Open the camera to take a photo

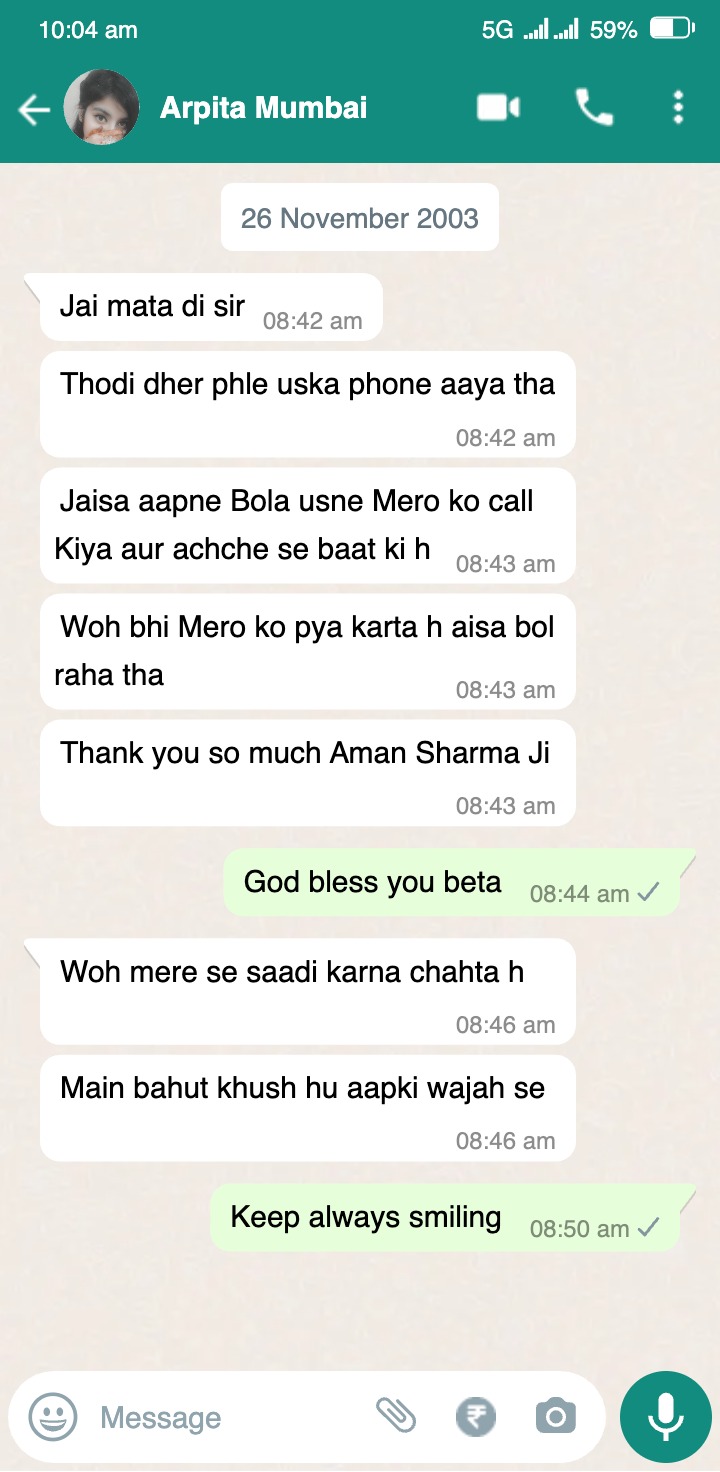556,1416
